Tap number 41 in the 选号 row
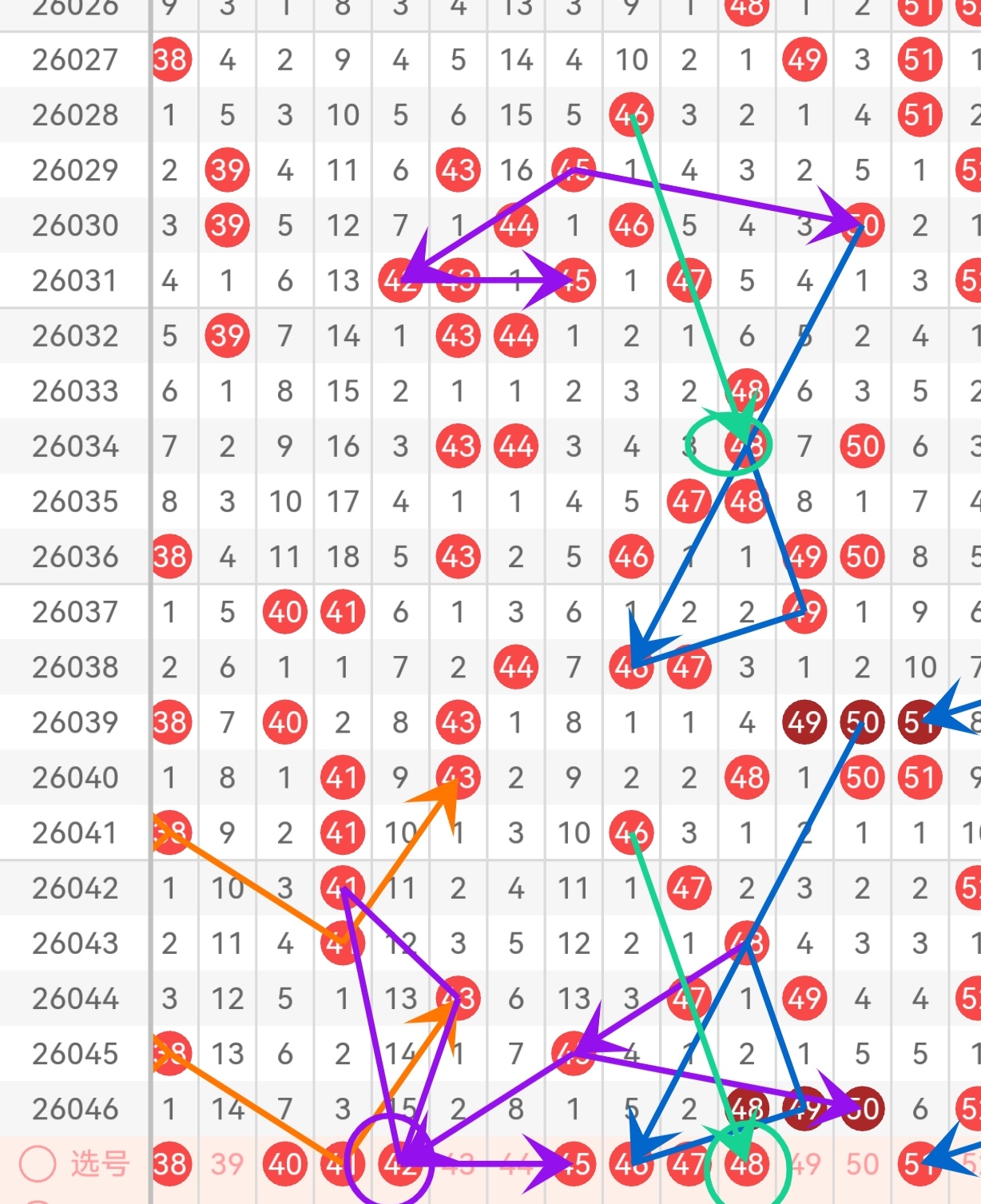 (342, 1164)
